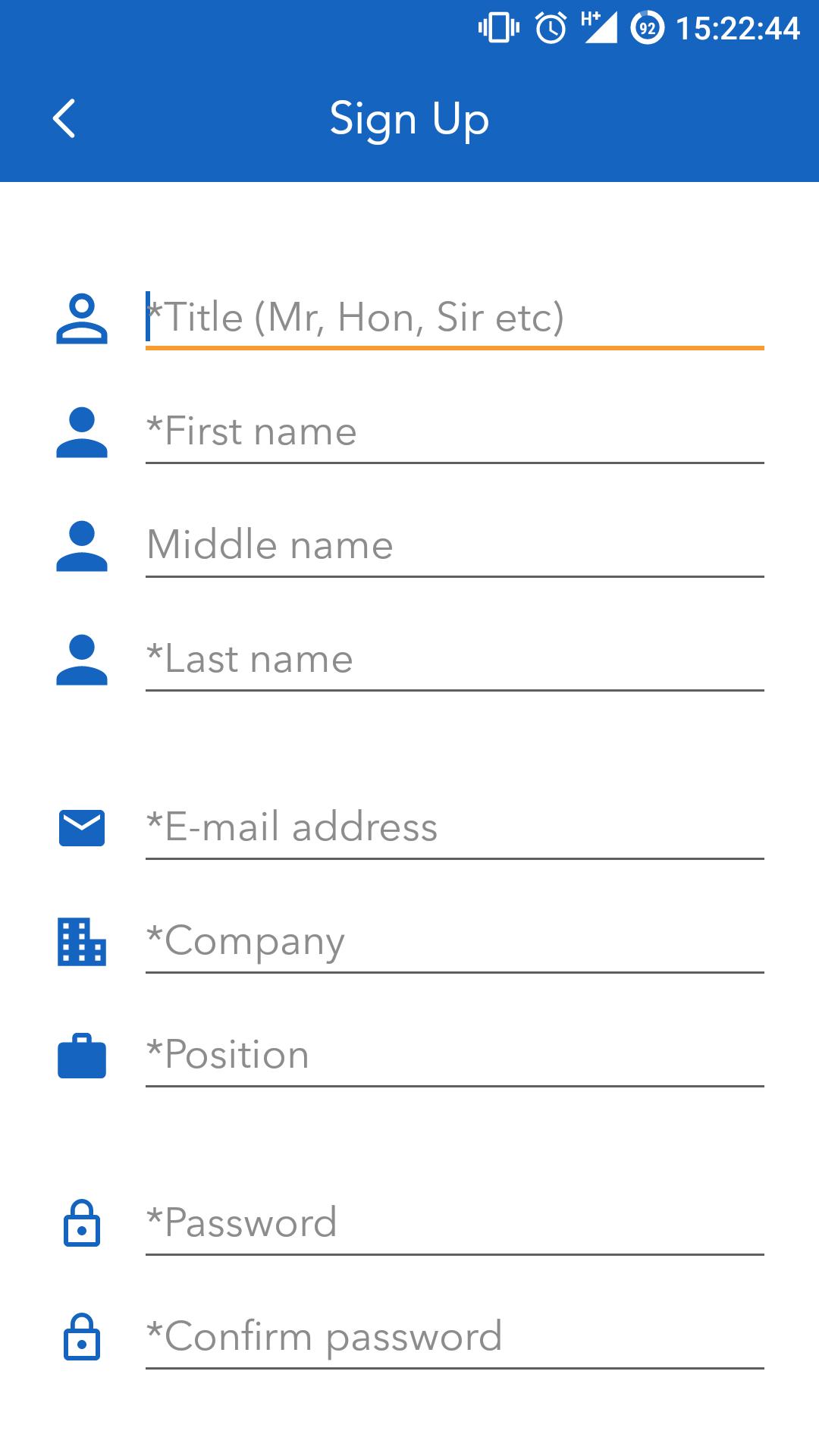Focus the Password field
The height and width of the screenshot is (1456, 819).
[x=453, y=1223]
